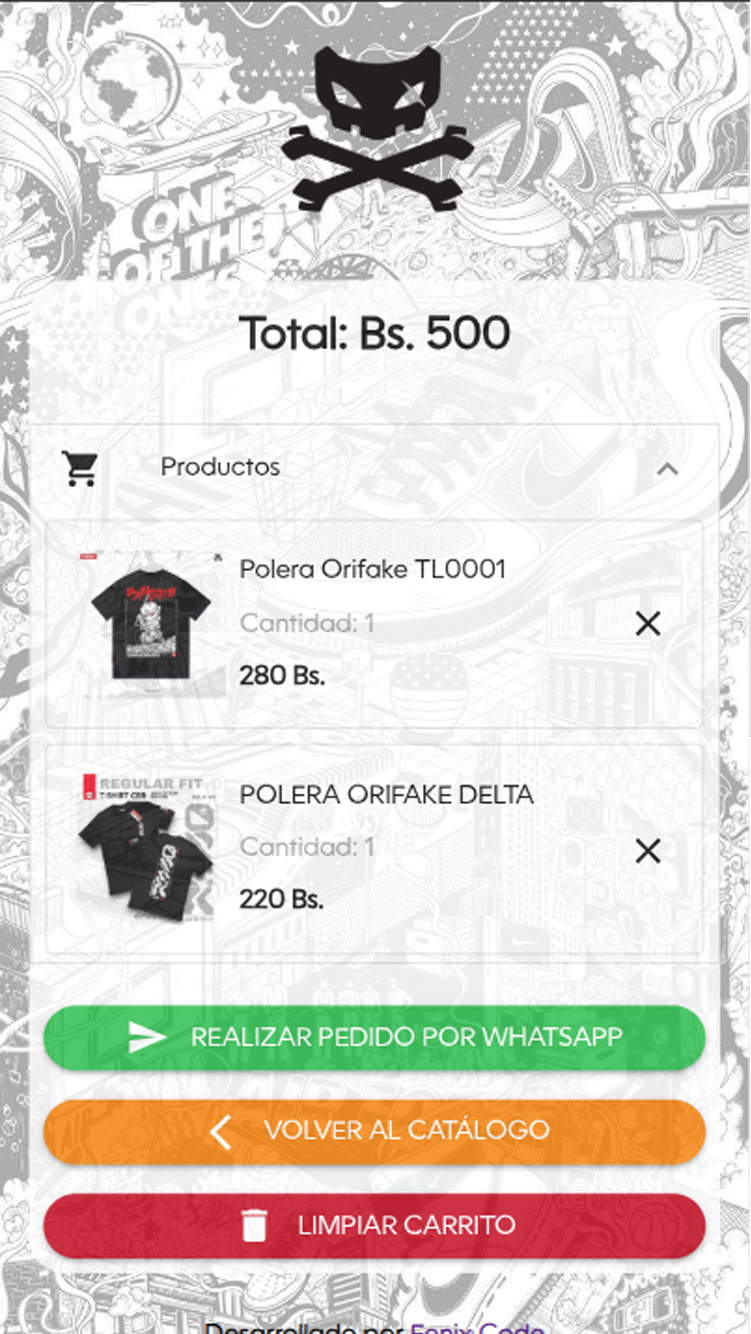Open the Fenix Code developer link
The image size is (751, 1334).
(477, 1326)
